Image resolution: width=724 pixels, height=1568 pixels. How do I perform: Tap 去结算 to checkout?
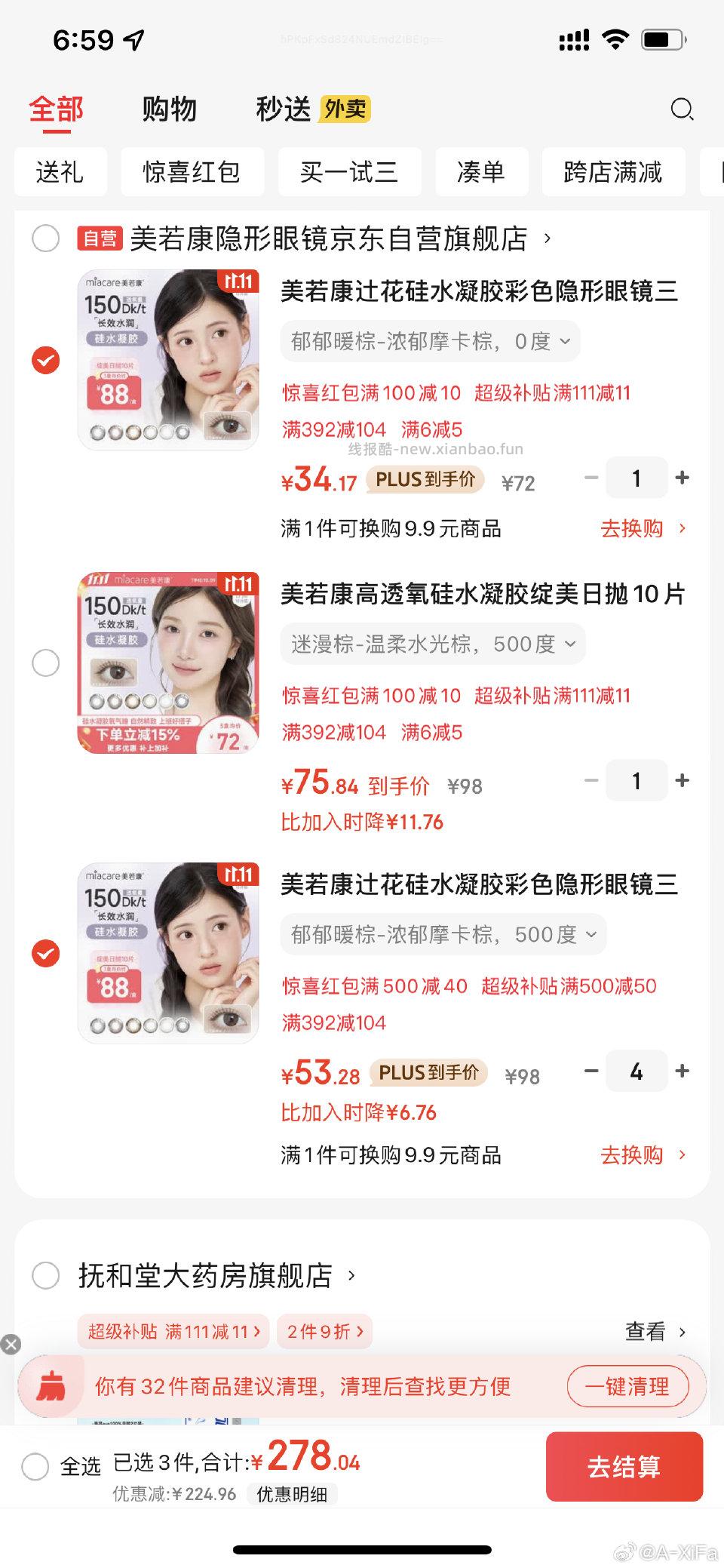tap(624, 1466)
